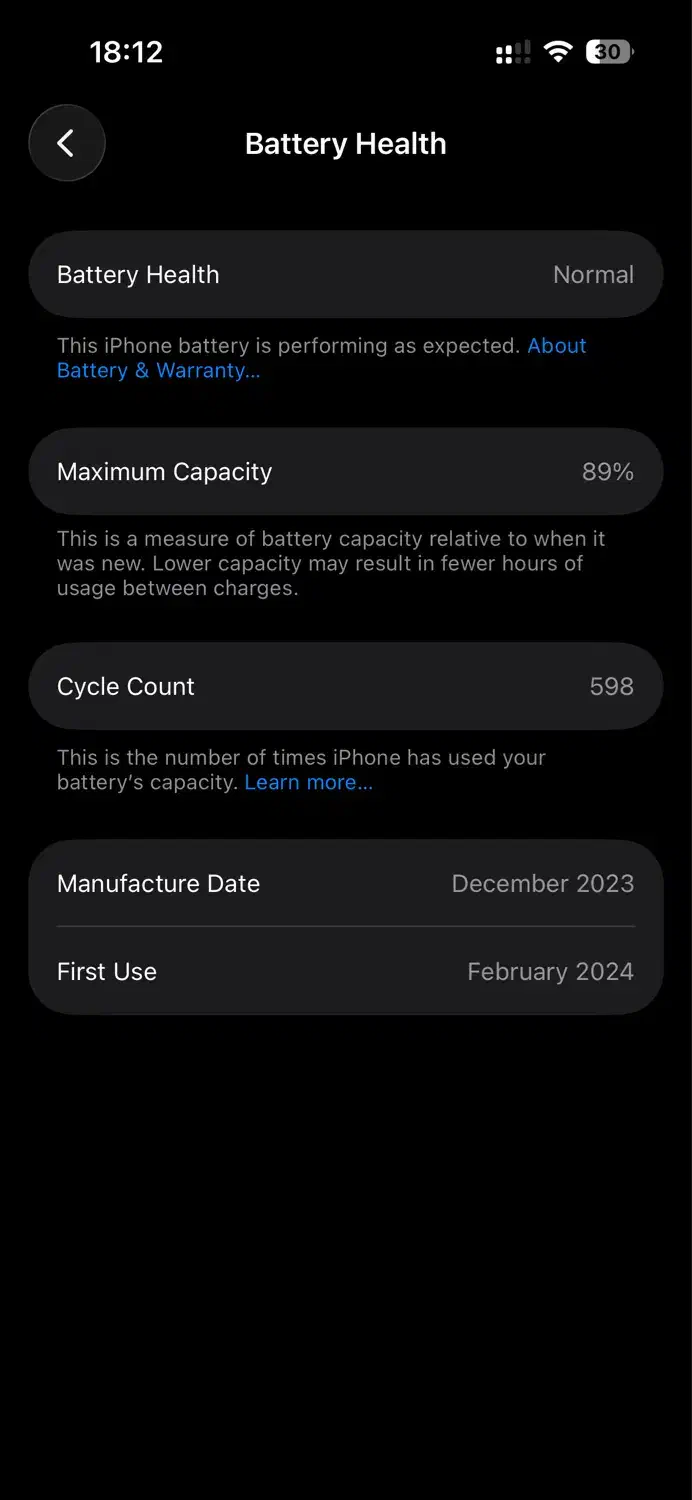Go back from Battery Health

click(66, 143)
